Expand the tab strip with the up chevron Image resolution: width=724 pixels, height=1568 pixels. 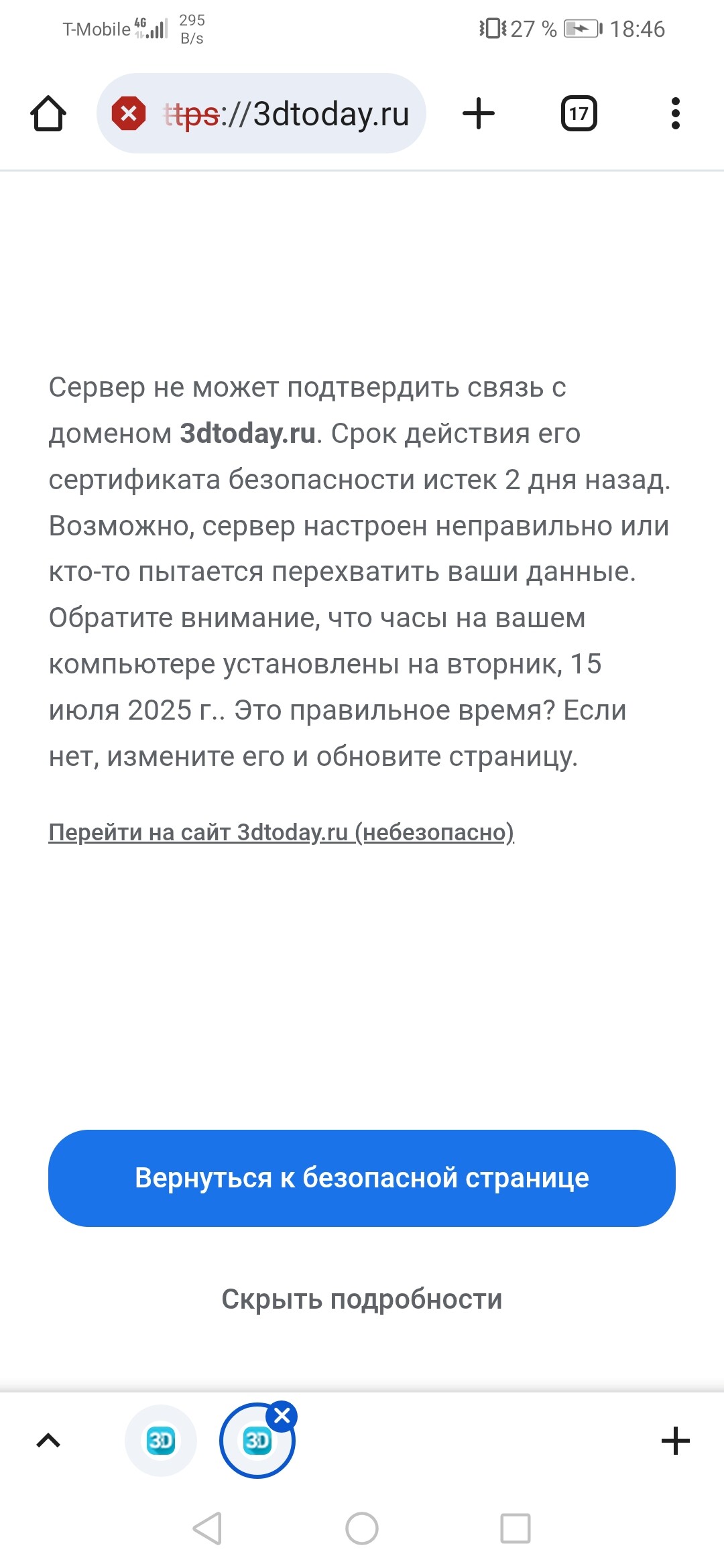48,1441
